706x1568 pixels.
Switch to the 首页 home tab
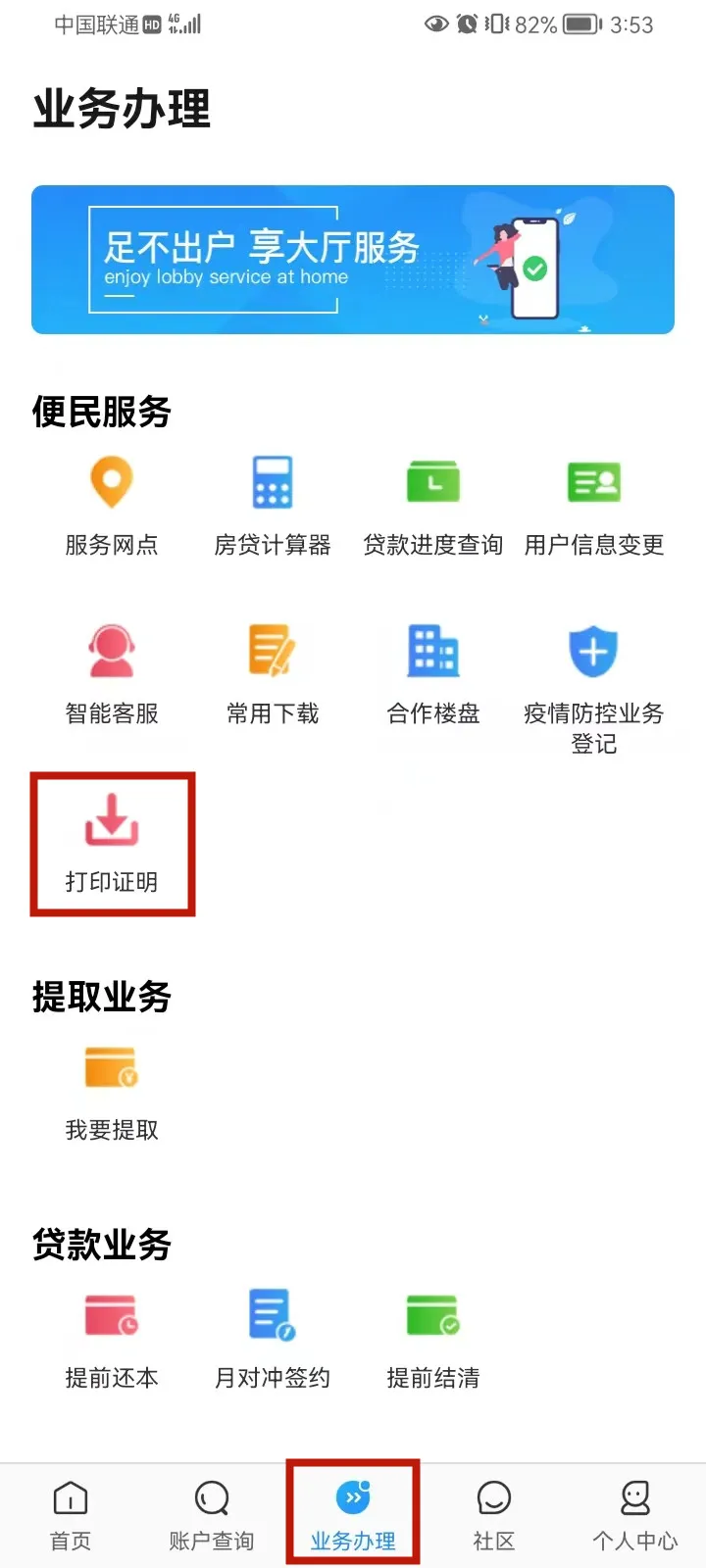71,1514
